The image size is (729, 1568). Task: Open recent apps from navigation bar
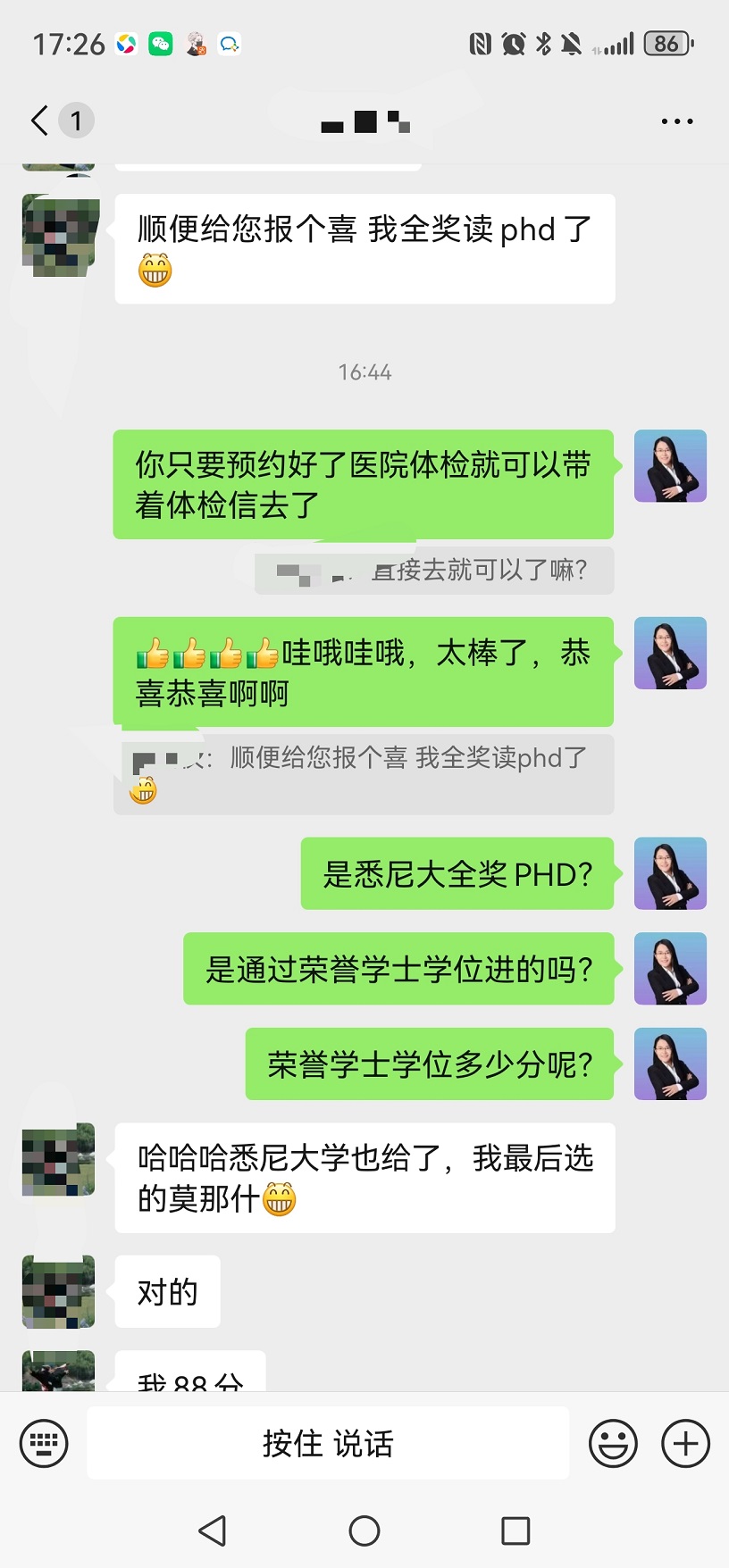pyautogui.click(x=515, y=1530)
